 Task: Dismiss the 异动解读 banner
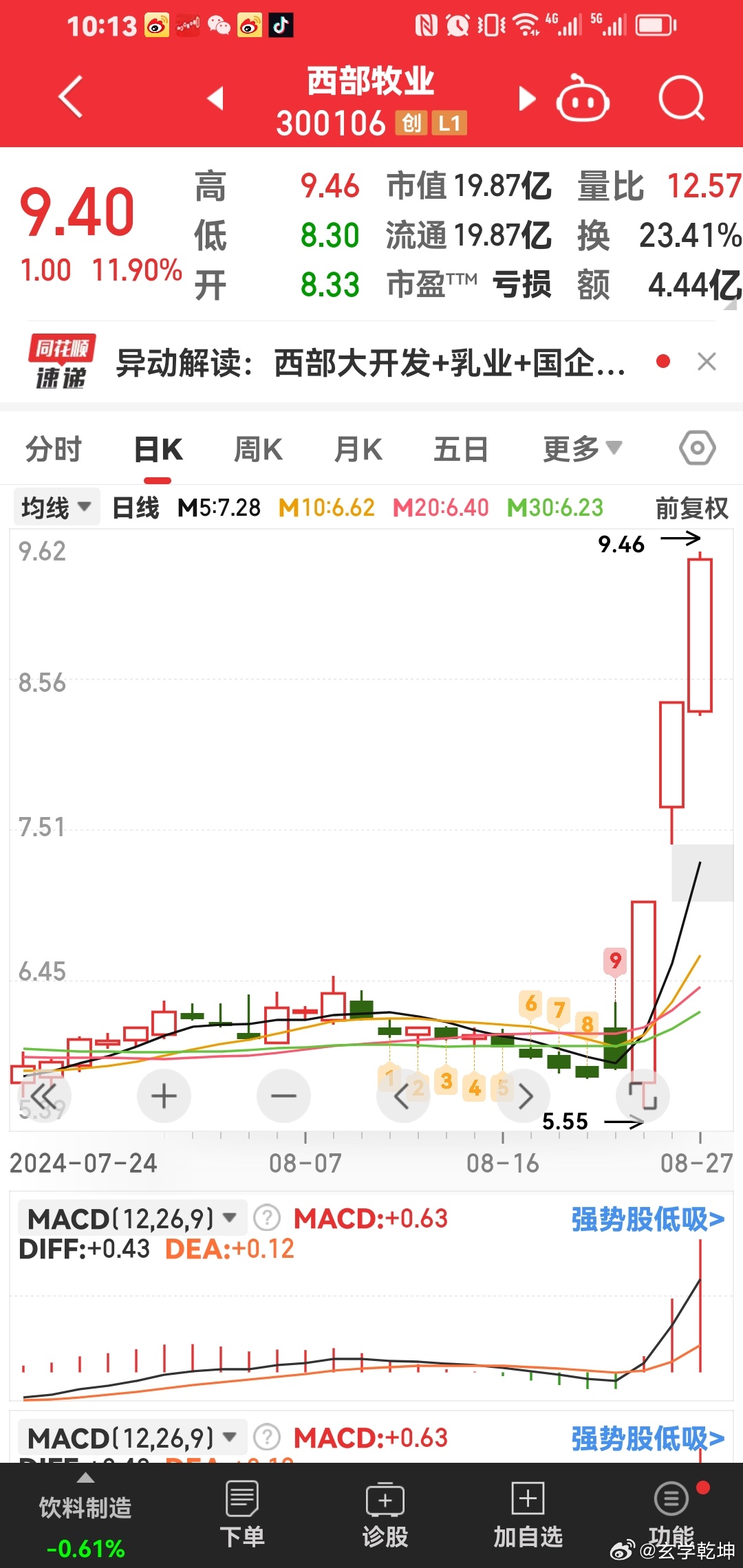(707, 362)
